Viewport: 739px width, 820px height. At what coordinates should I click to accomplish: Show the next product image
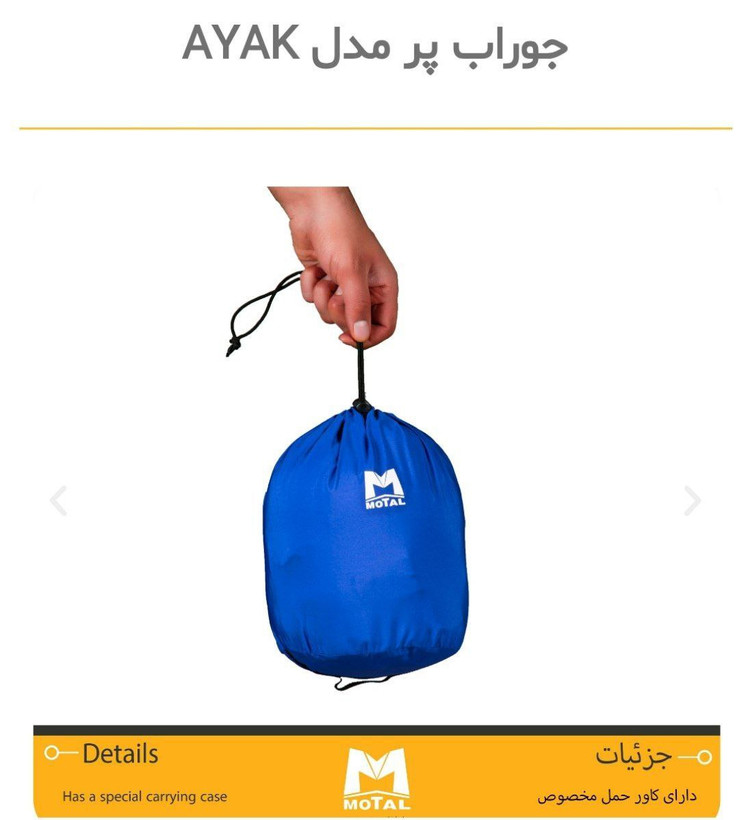click(691, 500)
